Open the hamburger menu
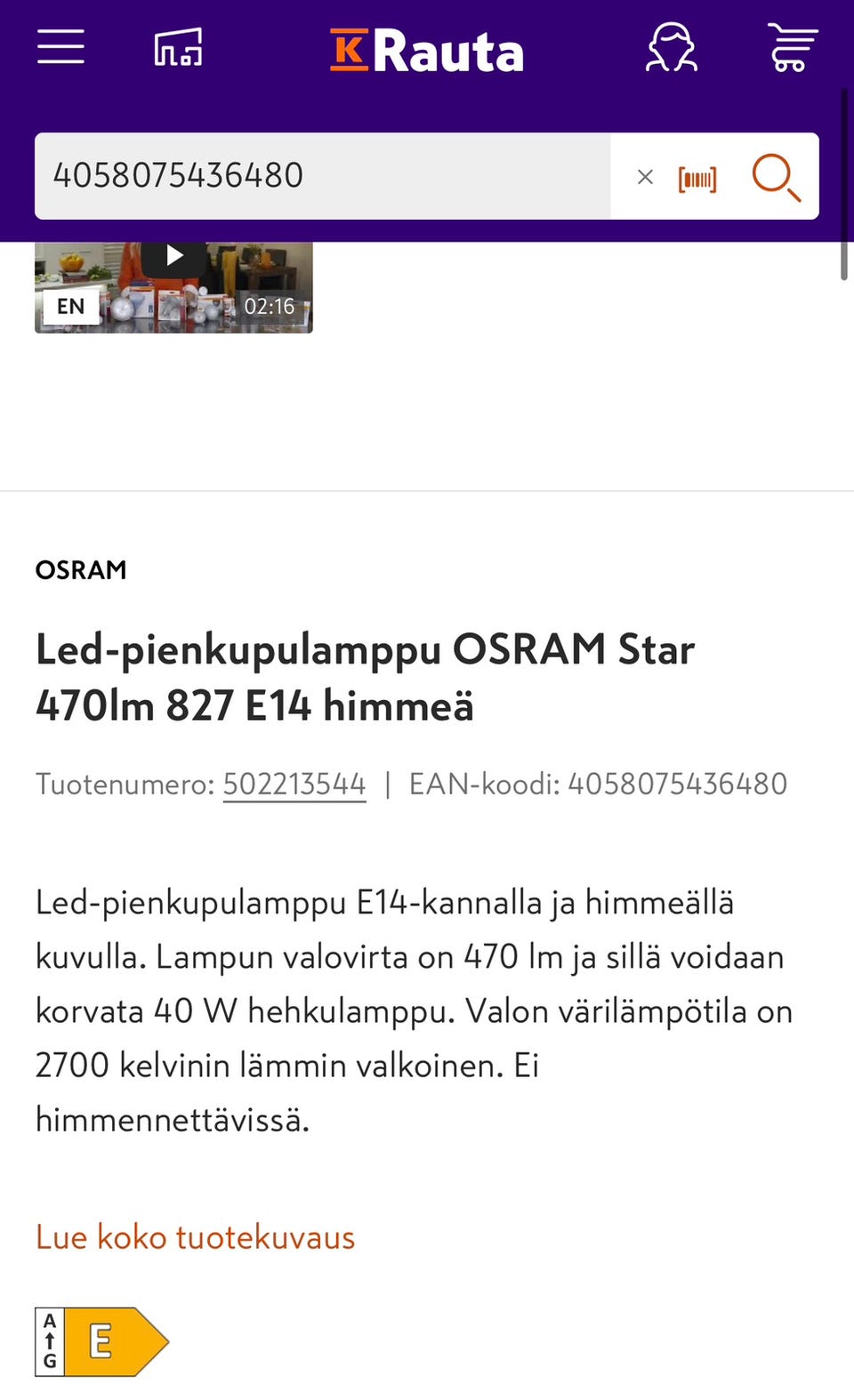This screenshot has width=854, height=1400. pyautogui.click(x=60, y=47)
